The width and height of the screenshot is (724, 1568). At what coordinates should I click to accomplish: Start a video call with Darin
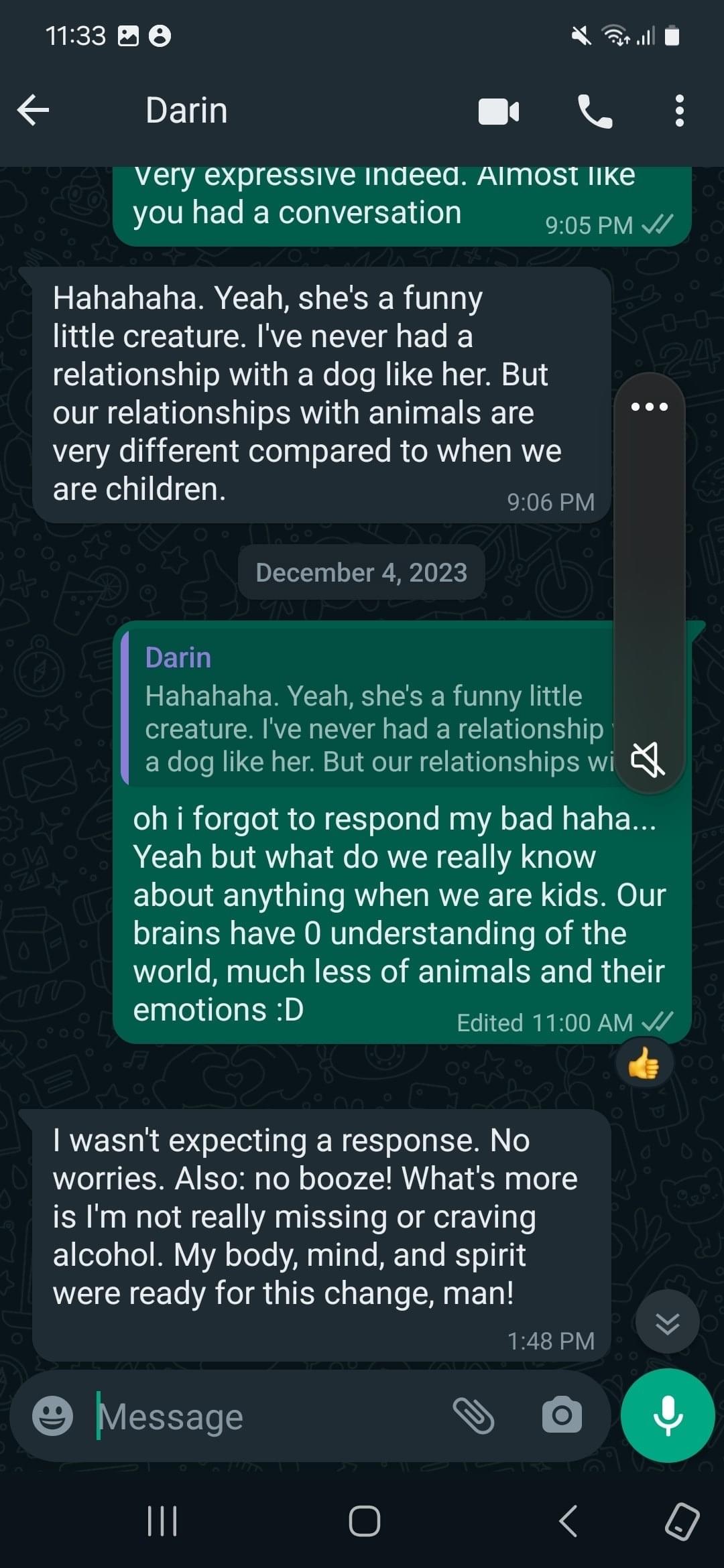[499, 111]
